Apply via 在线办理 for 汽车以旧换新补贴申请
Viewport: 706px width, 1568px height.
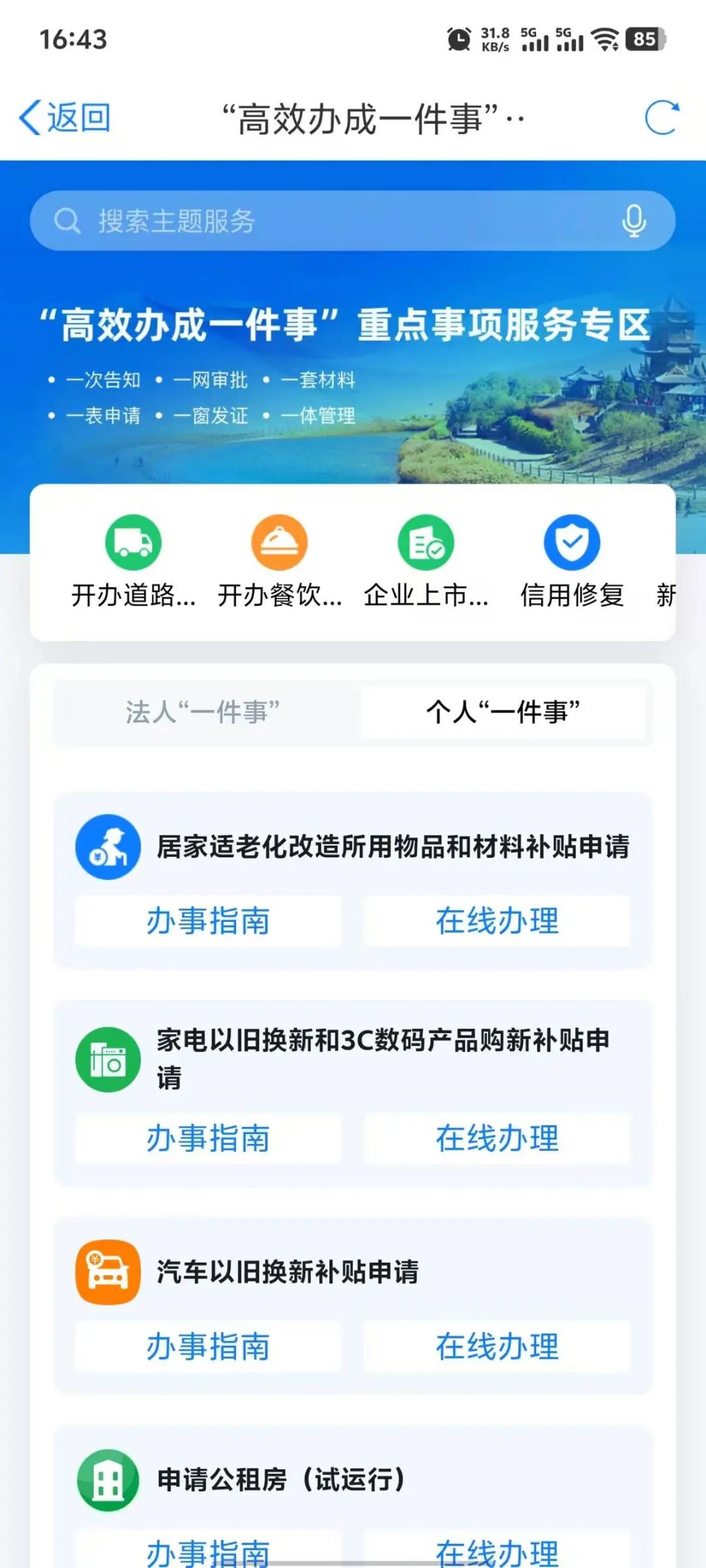[x=497, y=1346]
